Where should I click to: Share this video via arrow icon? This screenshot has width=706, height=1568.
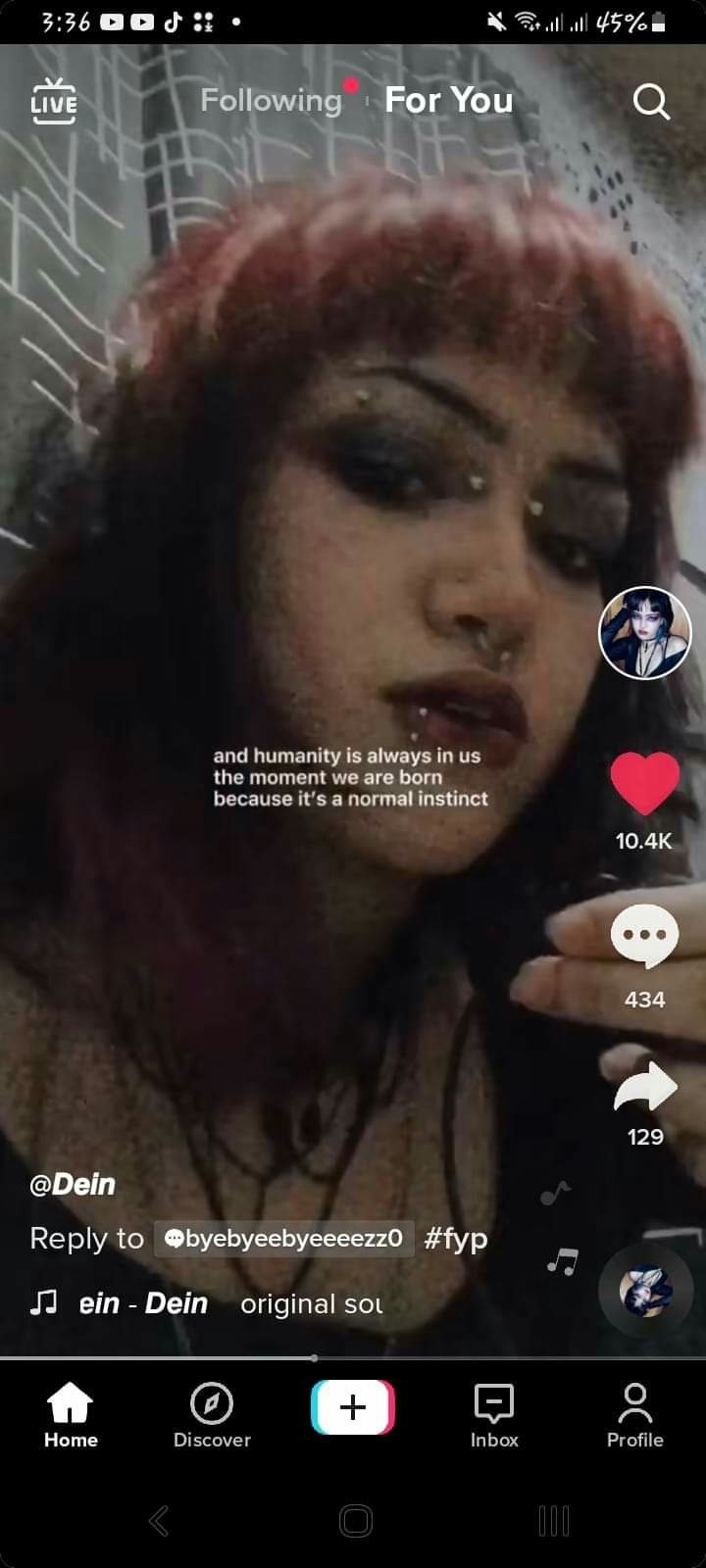(644, 1088)
